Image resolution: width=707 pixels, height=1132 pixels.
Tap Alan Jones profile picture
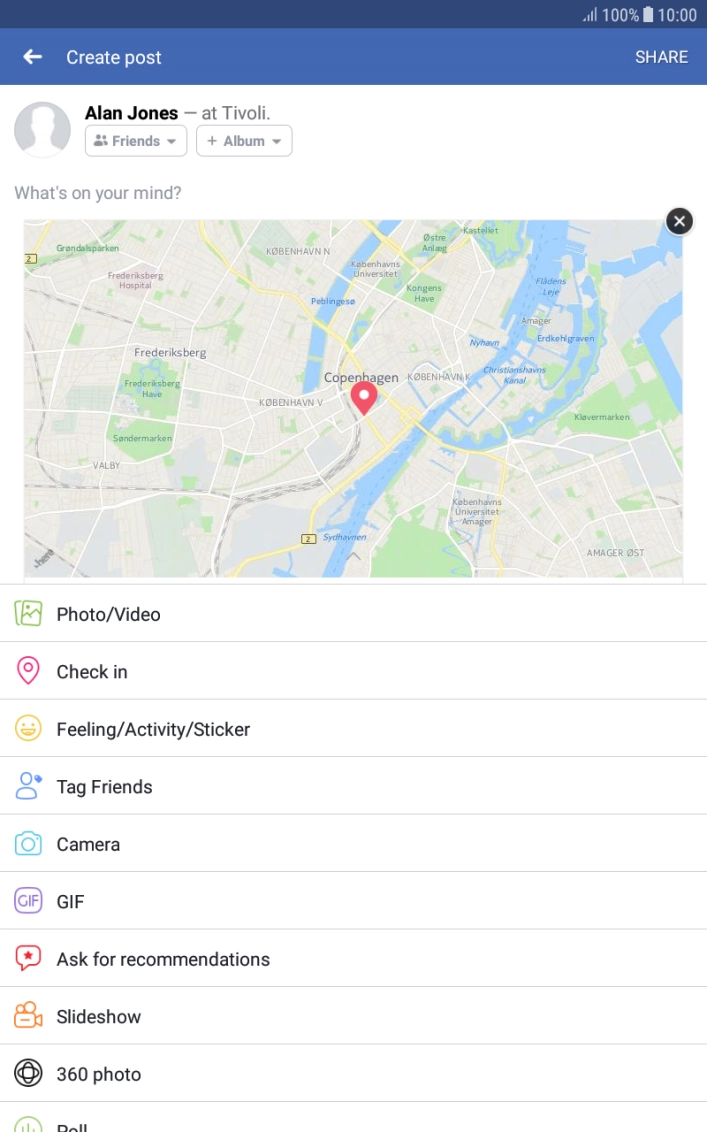(43, 129)
